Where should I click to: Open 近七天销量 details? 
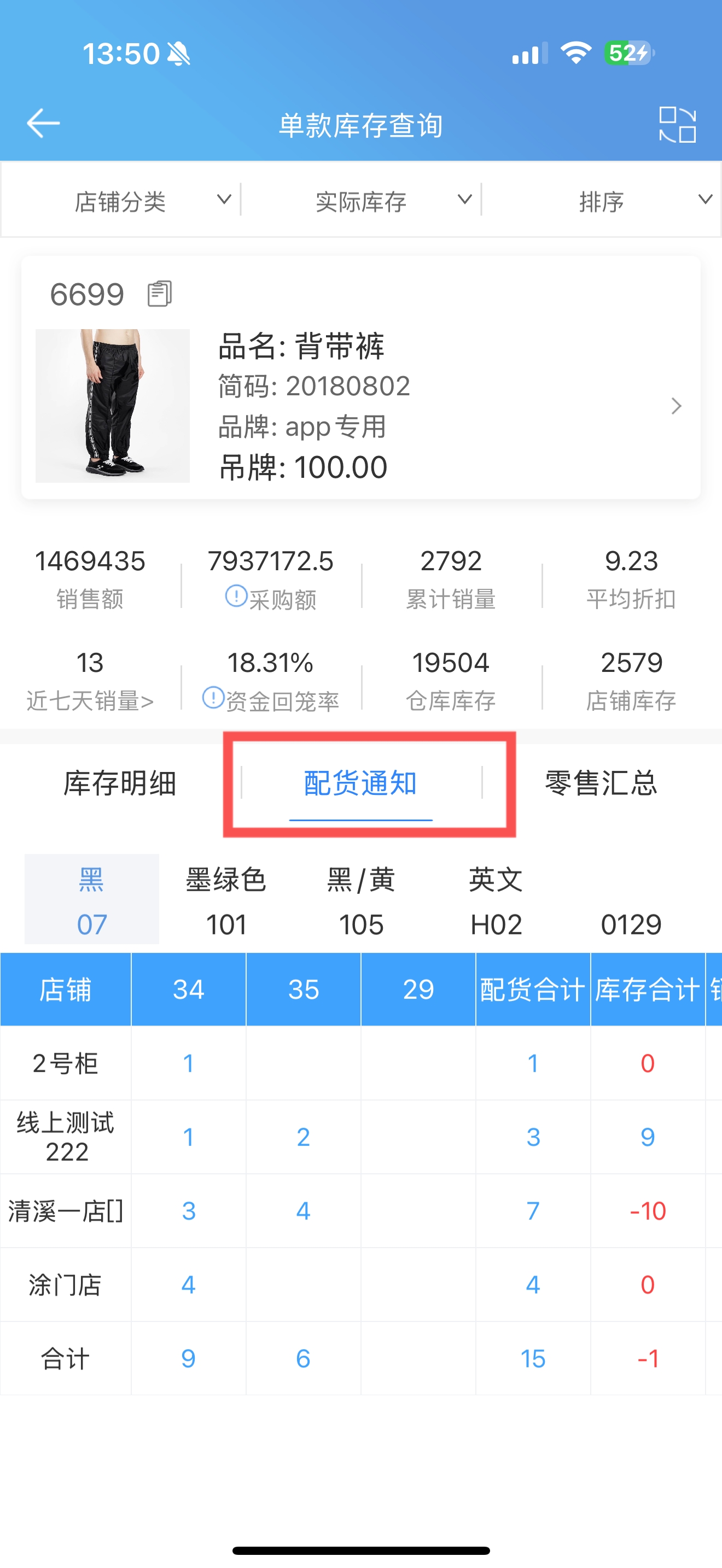90,681
